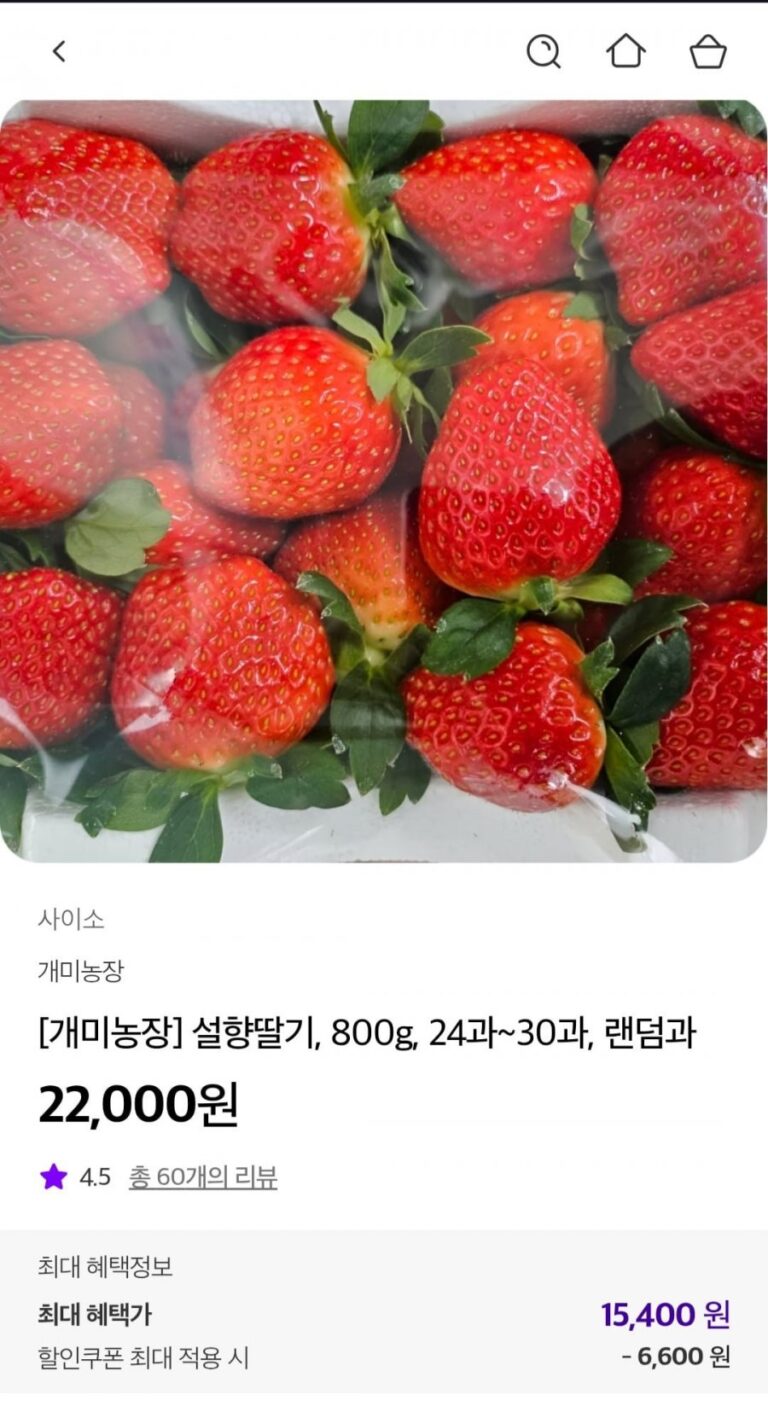Go to the home icon in the header

click(626, 51)
